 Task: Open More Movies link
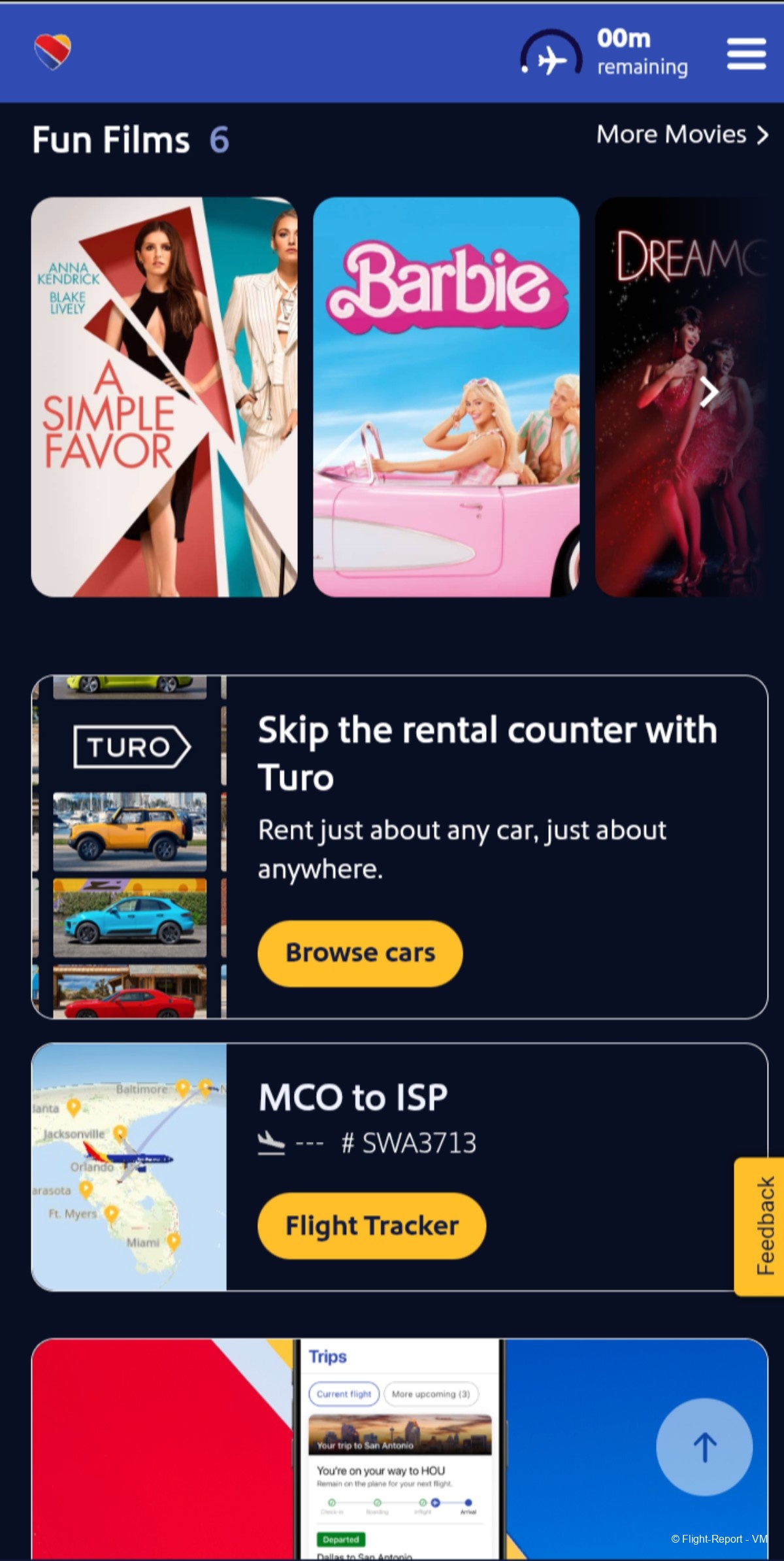(x=681, y=135)
